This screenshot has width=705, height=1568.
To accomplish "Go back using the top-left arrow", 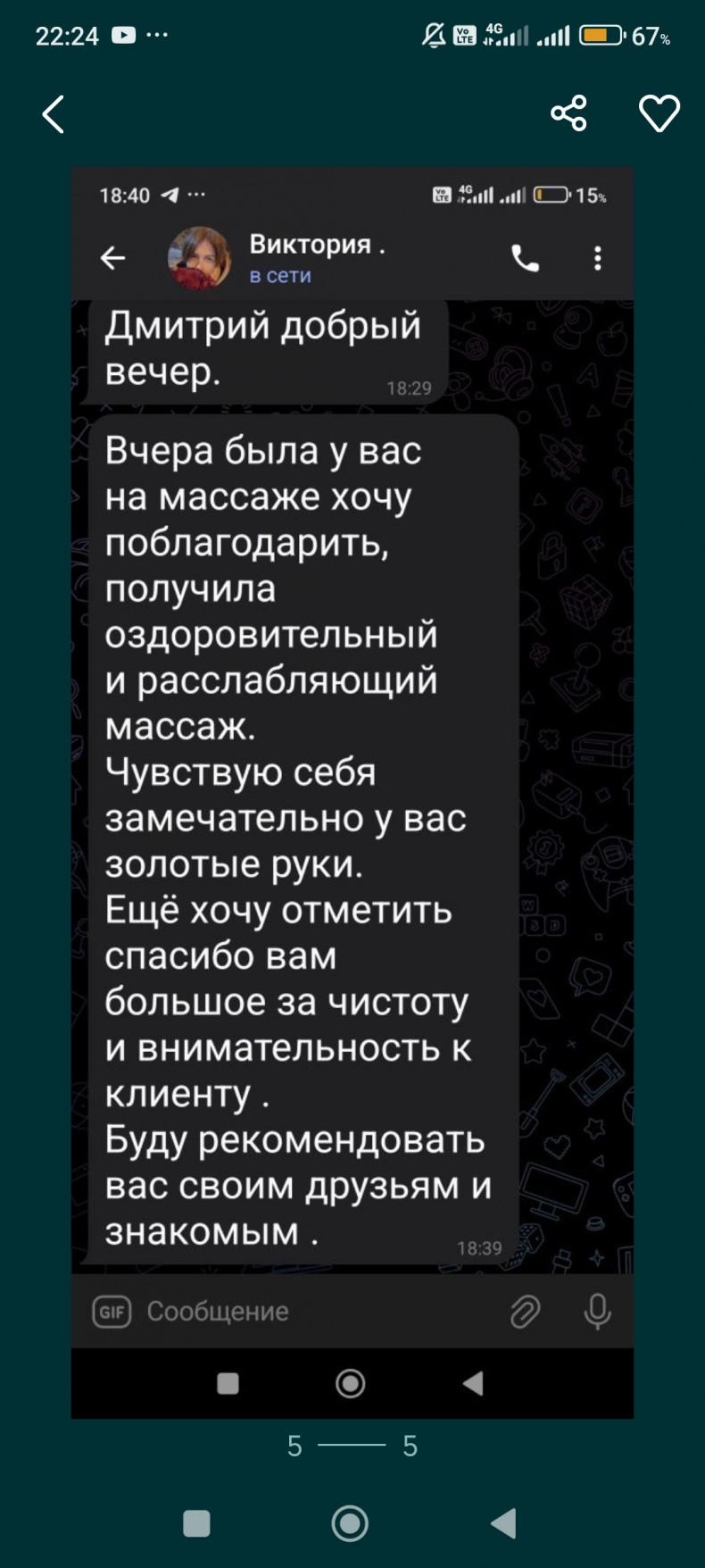I will pos(54,114).
